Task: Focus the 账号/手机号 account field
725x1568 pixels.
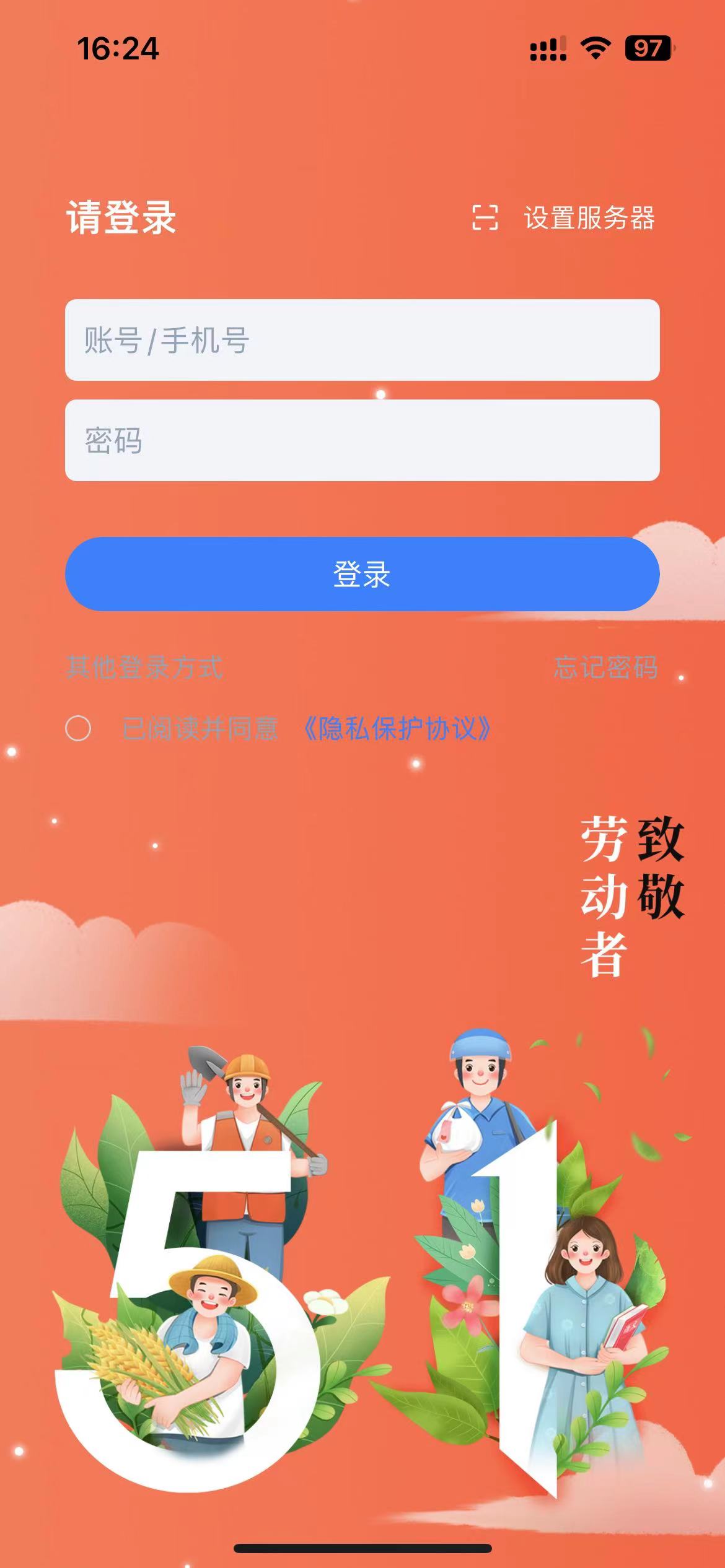Action: point(362,340)
